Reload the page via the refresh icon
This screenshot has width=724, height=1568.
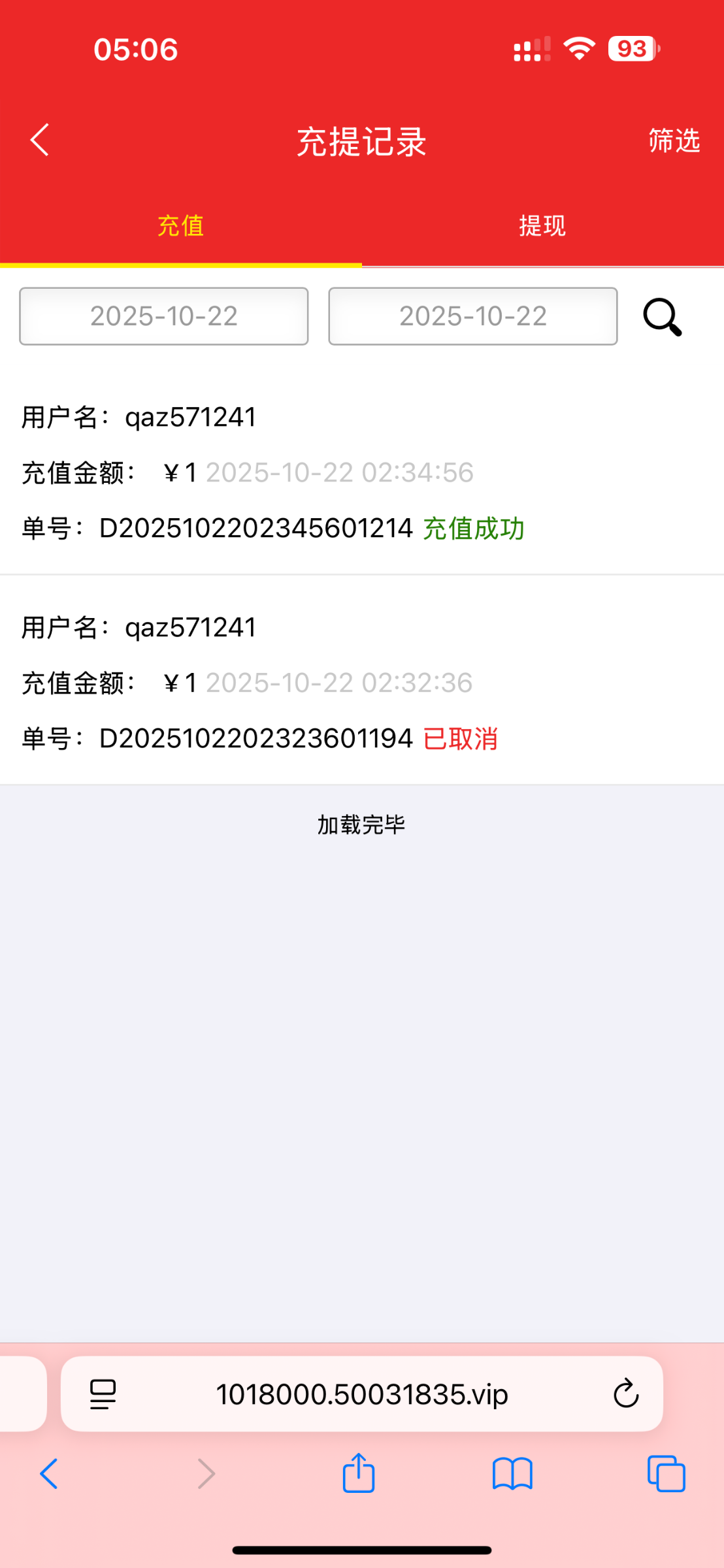[x=626, y=1393]
